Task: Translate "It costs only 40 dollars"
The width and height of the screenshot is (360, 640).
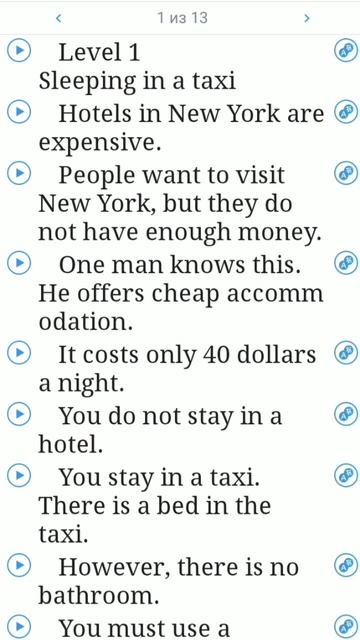Action: (345, 353)
